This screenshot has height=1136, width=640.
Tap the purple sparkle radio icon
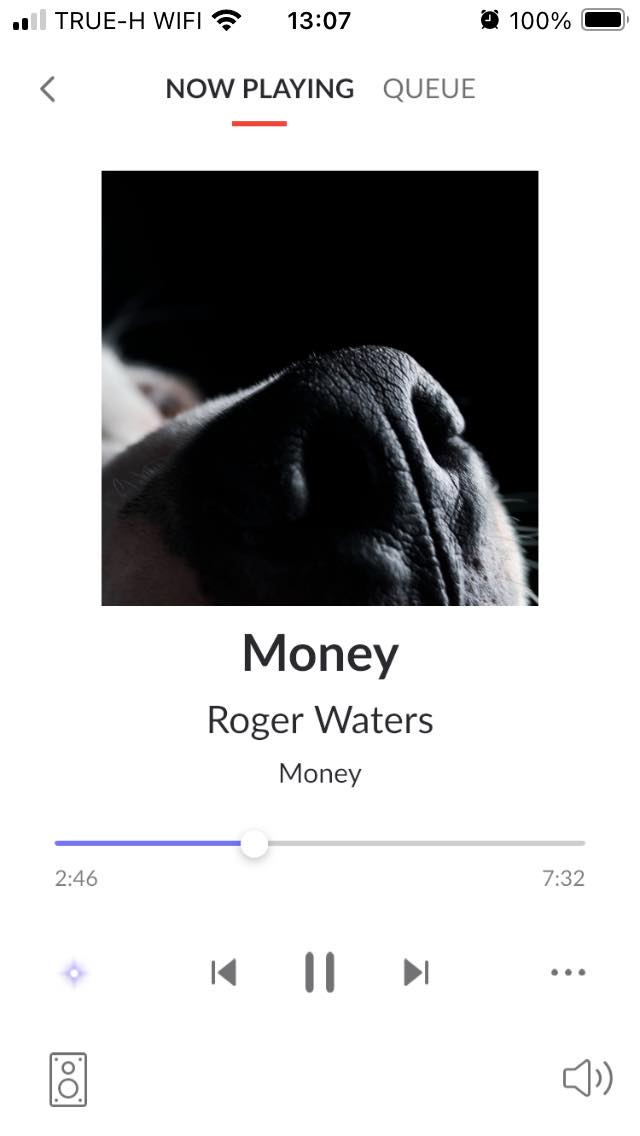[75, 973]
